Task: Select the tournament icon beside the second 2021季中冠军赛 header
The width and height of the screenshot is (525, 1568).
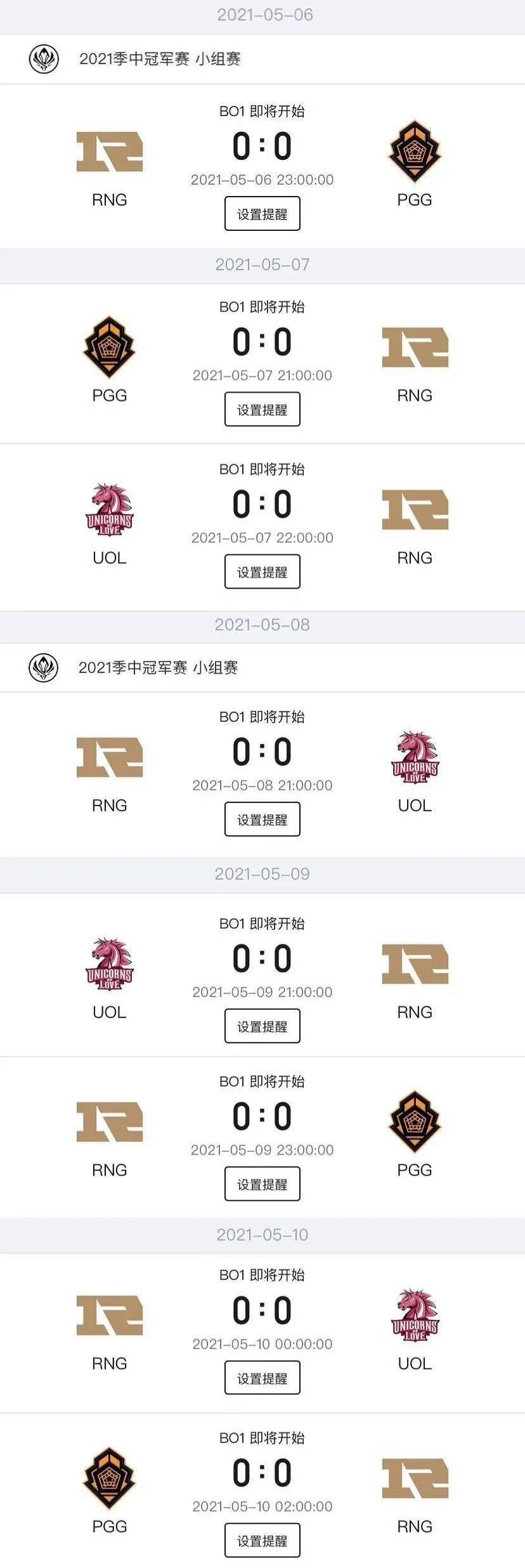Action: pyautogui.click(x=43, y=667)
